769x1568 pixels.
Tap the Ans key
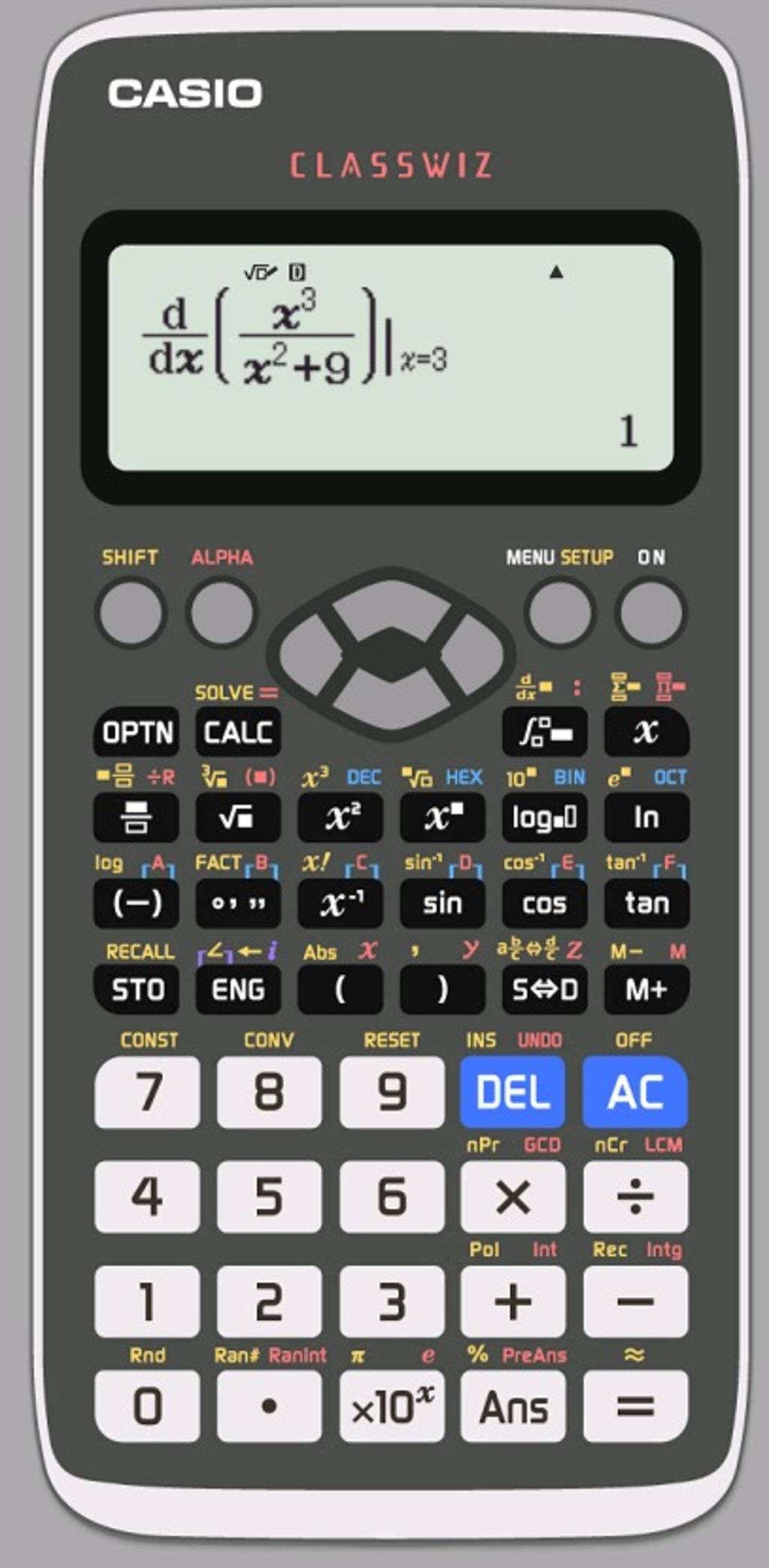pos(512,1406)
